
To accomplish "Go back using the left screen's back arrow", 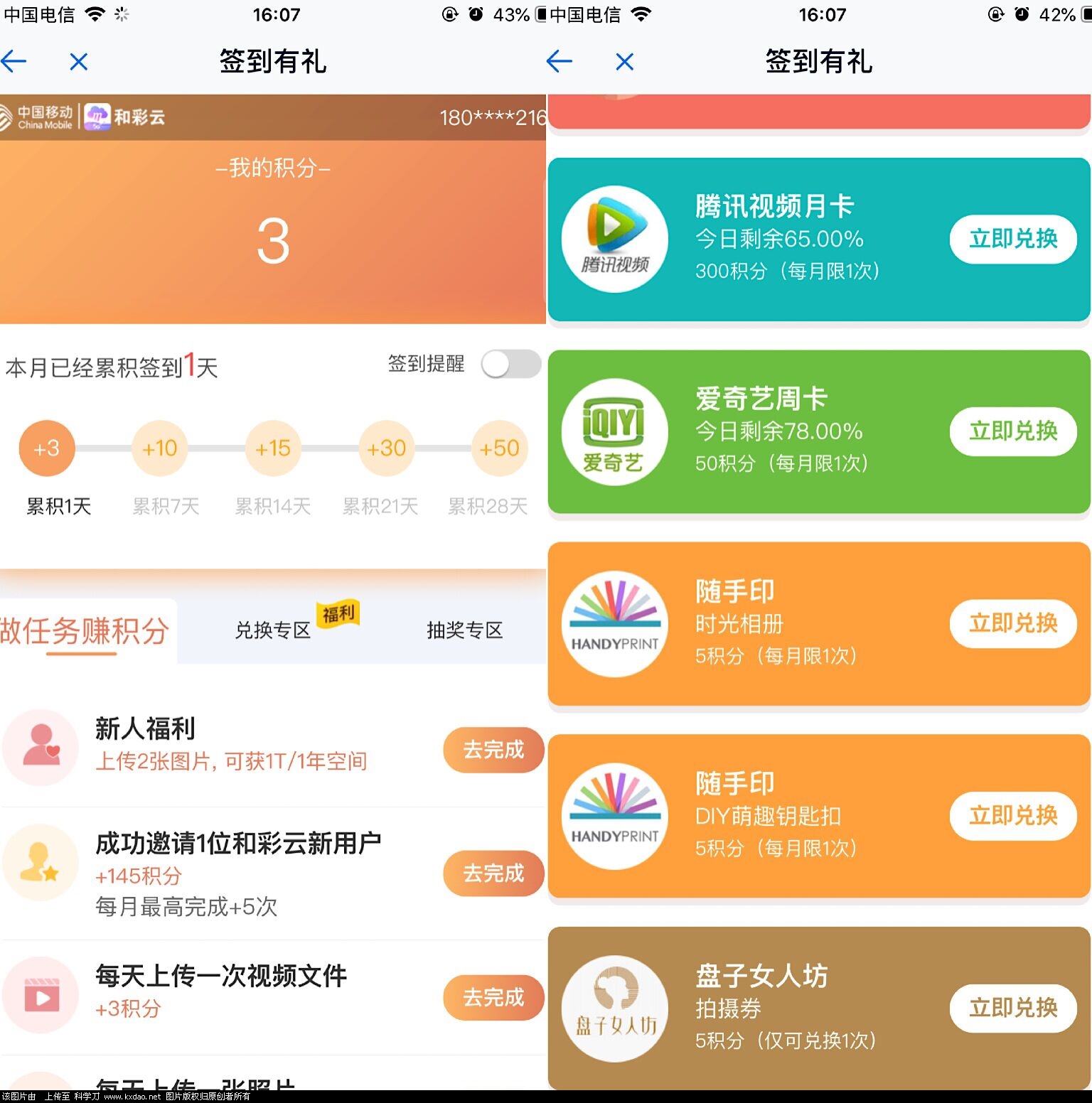I will pos(14,62).
